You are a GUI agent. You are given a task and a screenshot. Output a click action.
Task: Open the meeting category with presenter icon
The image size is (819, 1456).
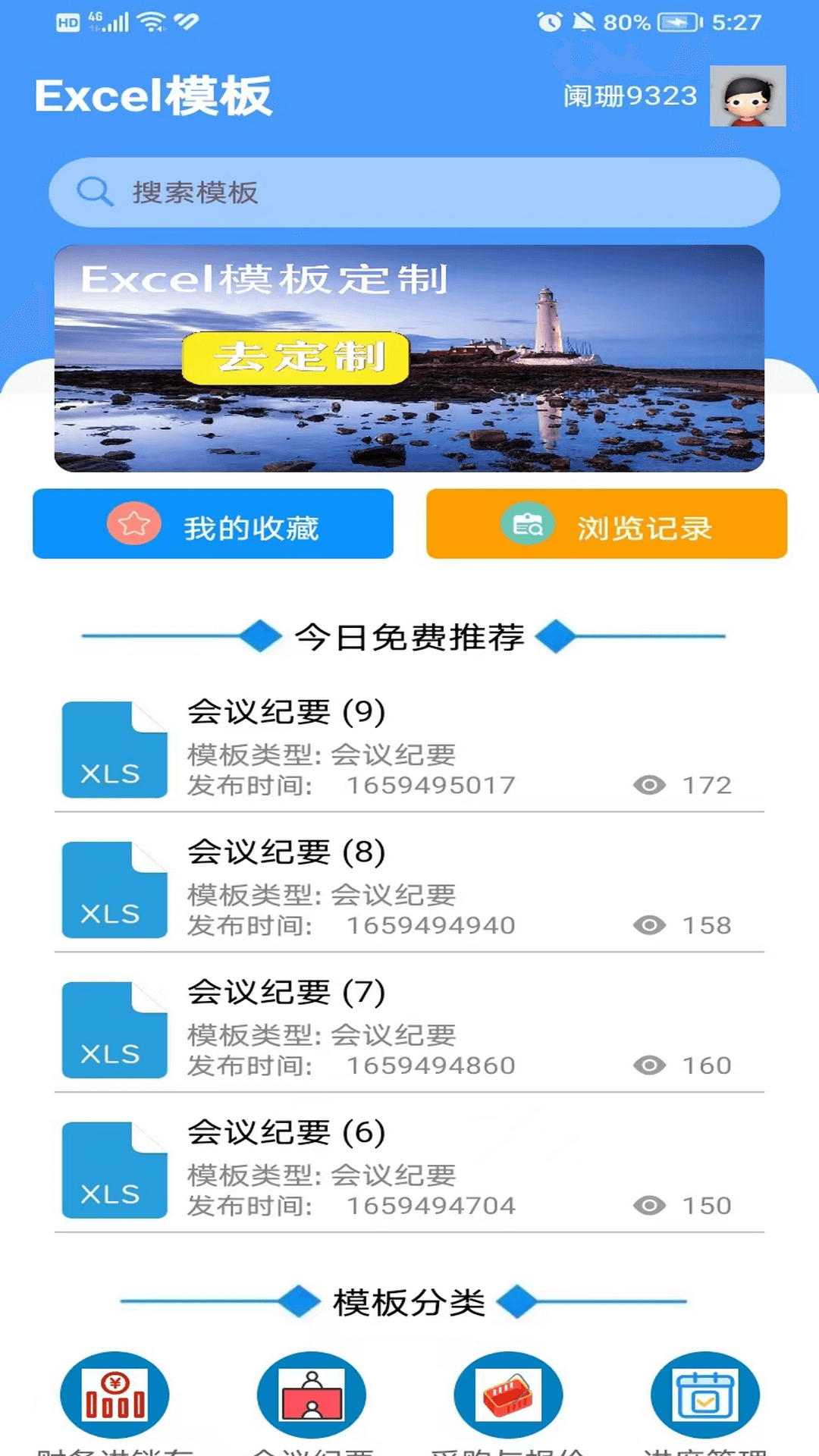(x=312, y=1395)
